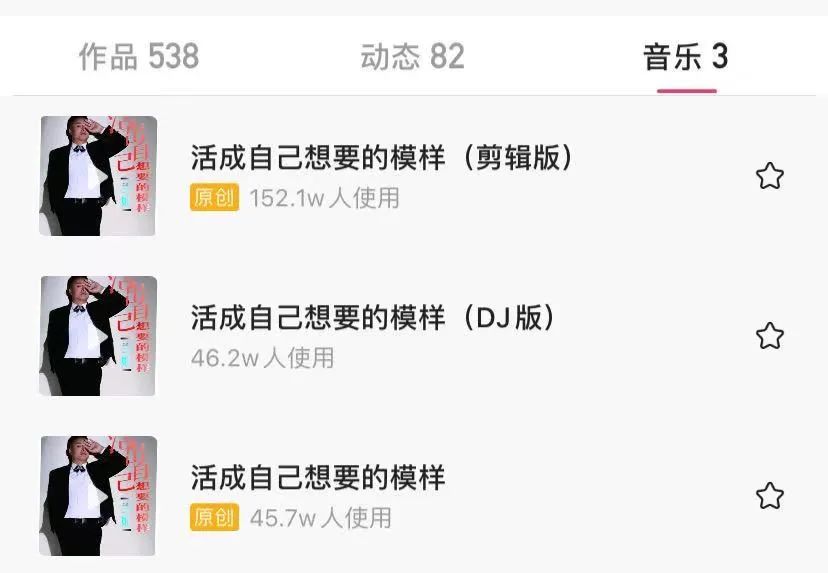828x573 pixels.
Task: Switch to the 作品 538 tab
Action: pos(139,57)
